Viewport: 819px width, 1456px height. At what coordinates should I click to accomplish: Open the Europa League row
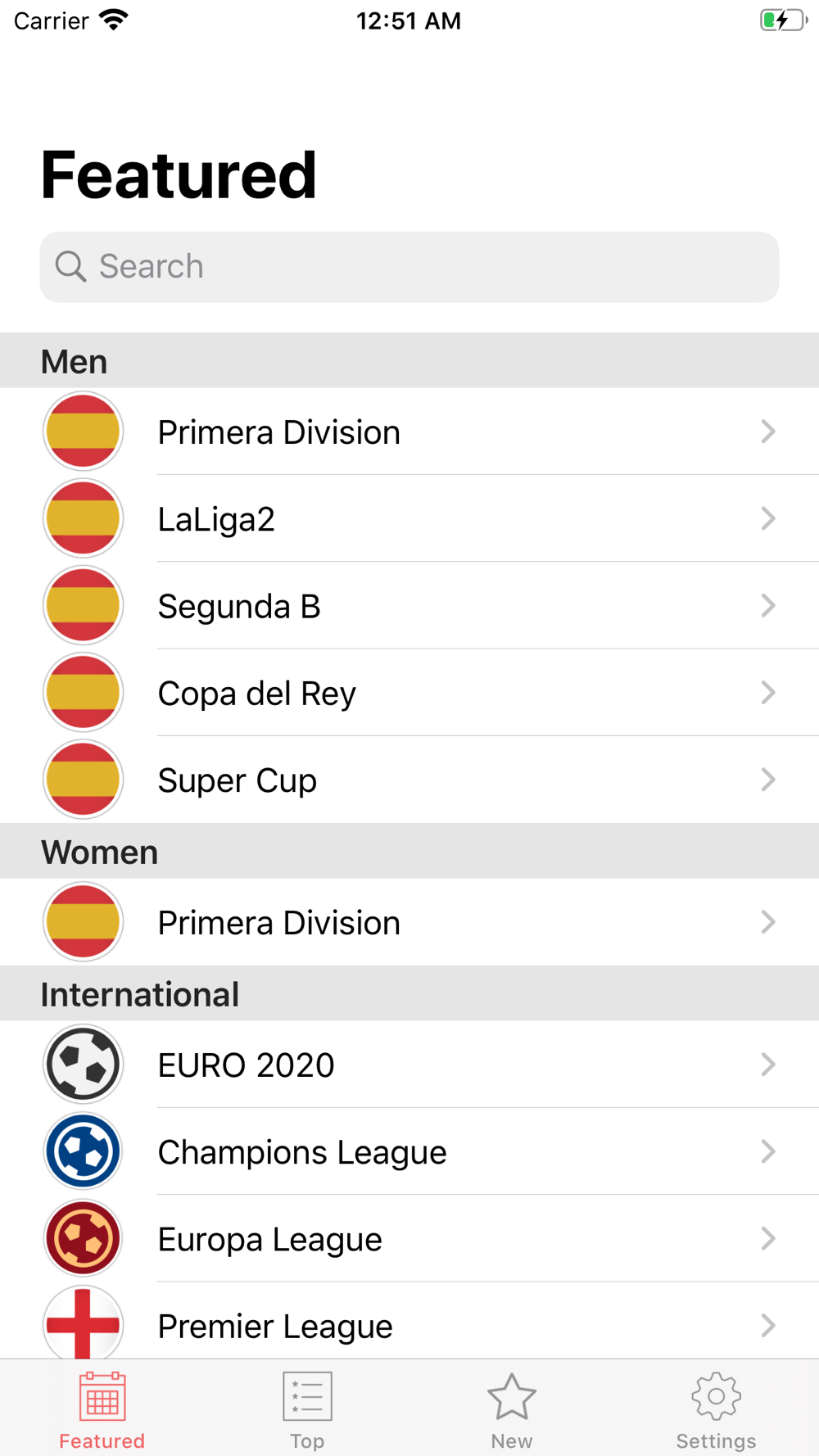coord(409,1238)
